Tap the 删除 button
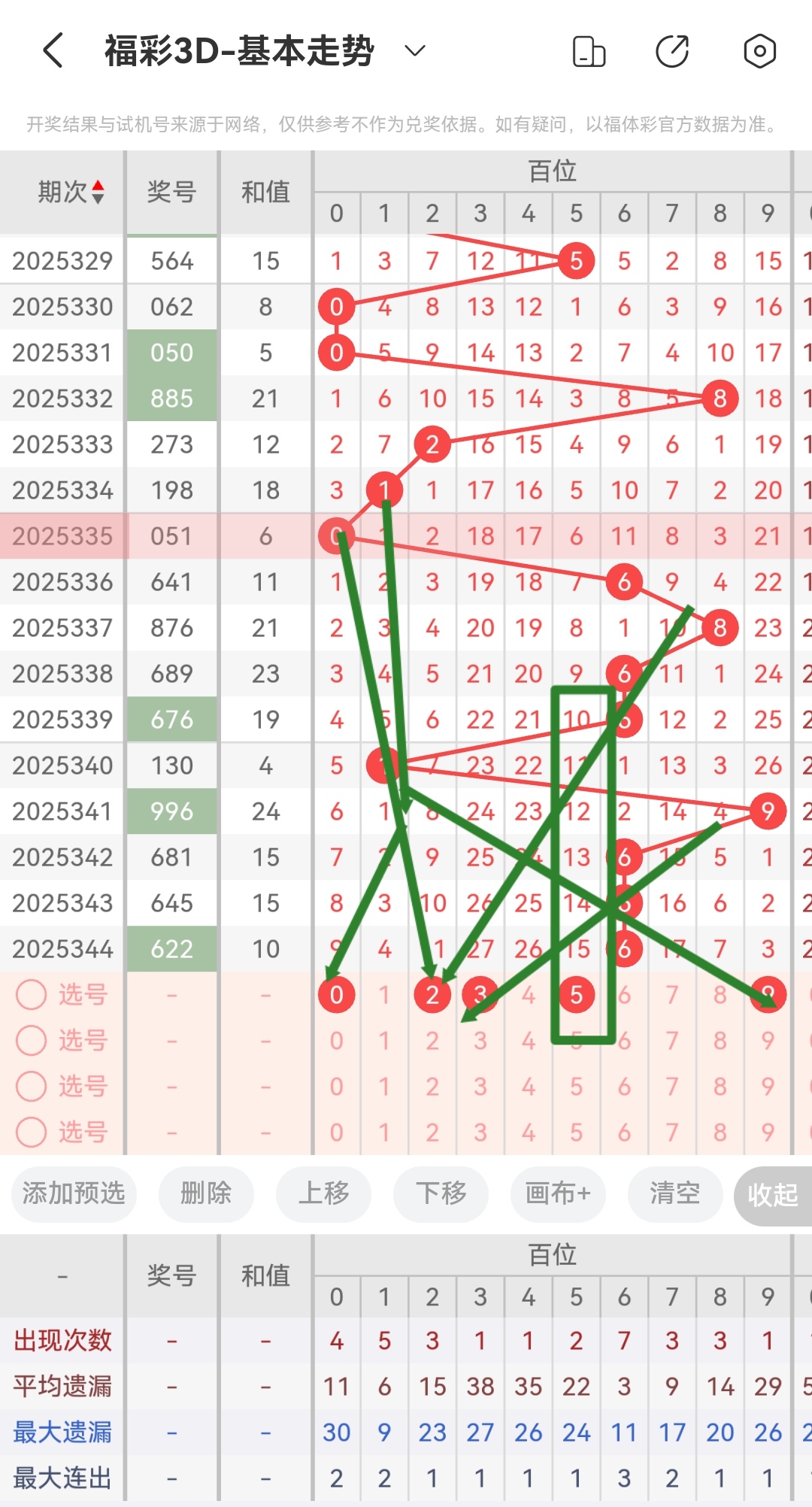 (206, 1193)
